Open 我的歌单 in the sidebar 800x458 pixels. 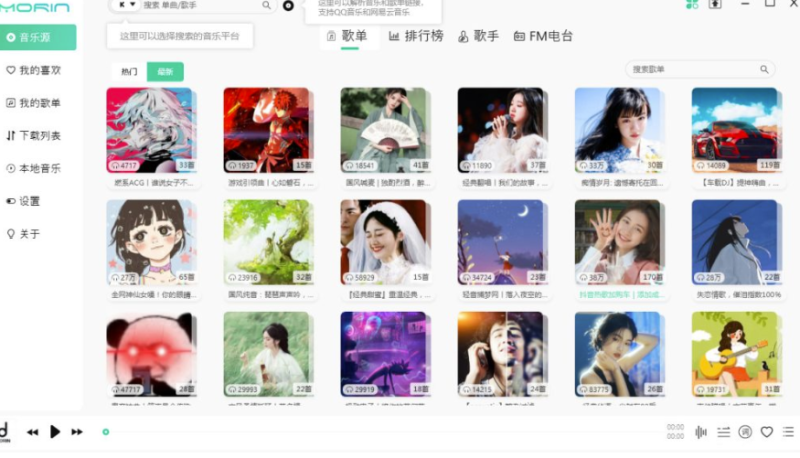point(38,102)
